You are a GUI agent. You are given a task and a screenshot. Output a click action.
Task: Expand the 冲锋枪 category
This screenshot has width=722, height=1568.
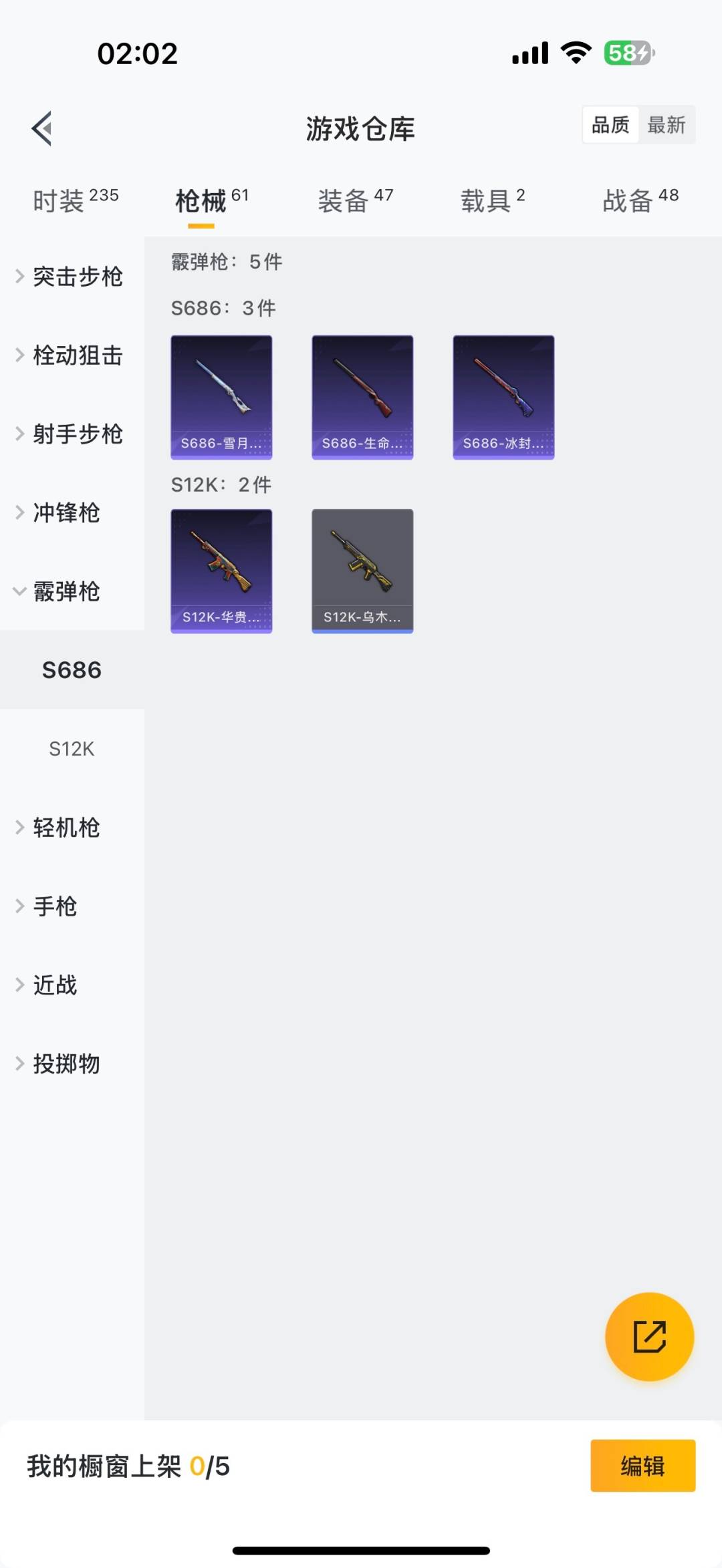tap(67, 513)
